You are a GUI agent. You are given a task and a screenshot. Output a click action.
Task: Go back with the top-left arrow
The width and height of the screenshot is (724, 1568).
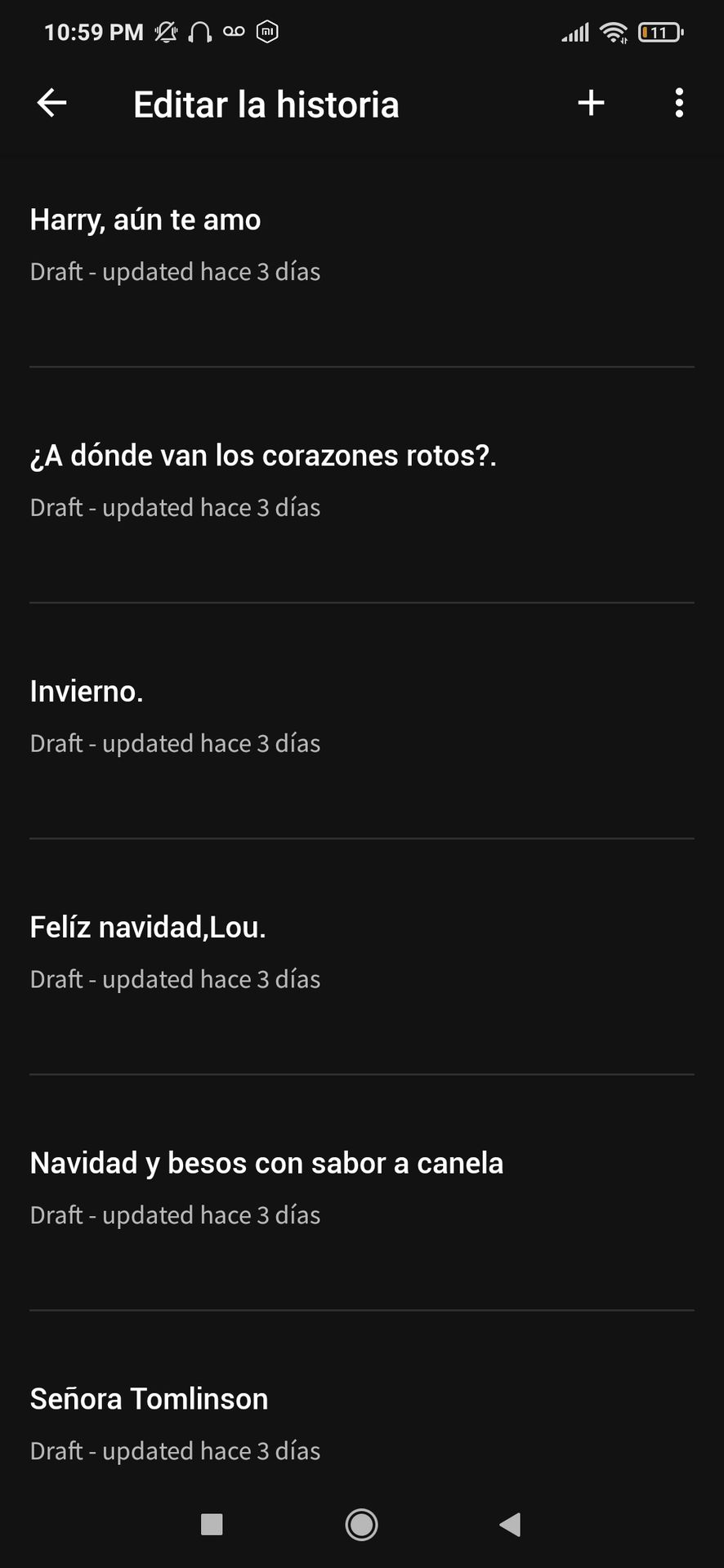51,103
